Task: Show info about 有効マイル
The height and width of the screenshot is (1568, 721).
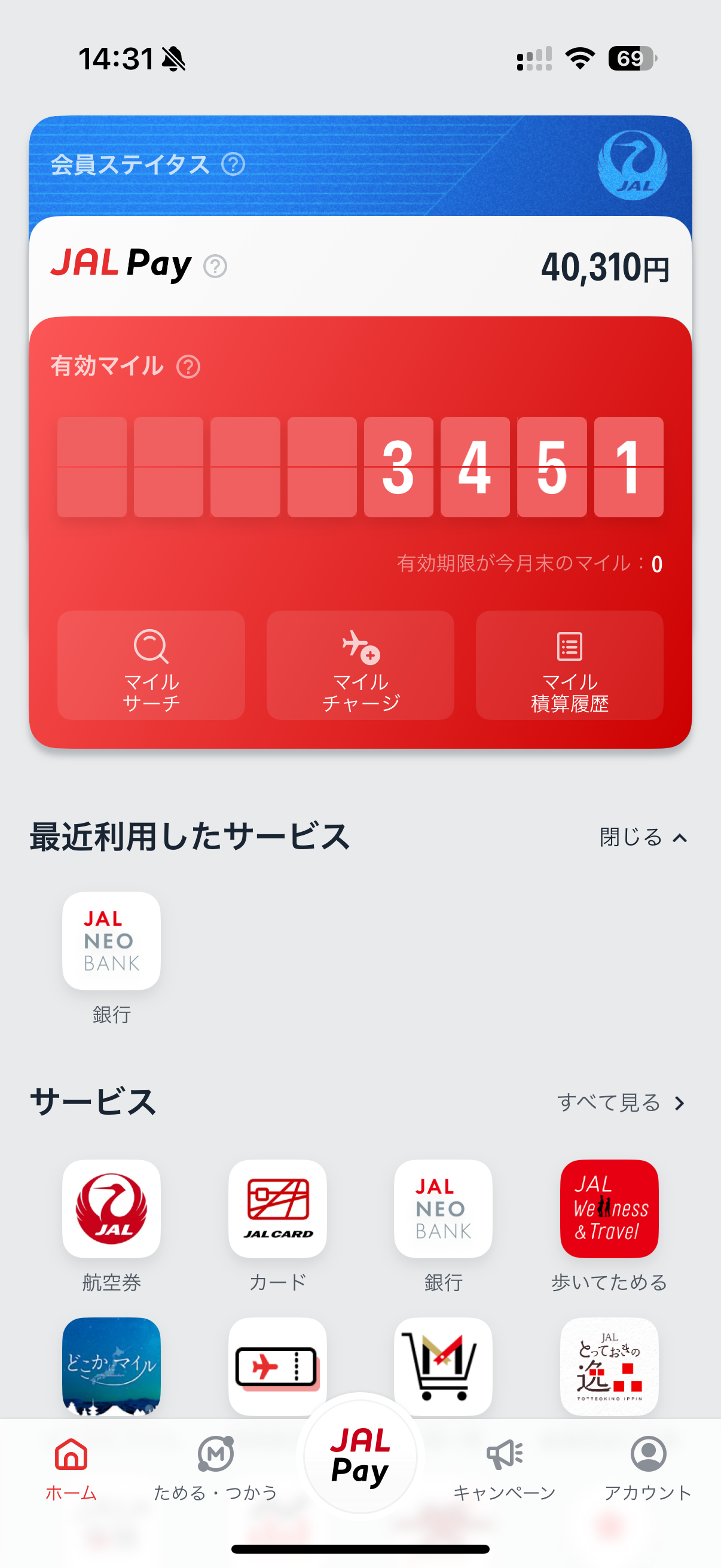Action: coord(188,367)
